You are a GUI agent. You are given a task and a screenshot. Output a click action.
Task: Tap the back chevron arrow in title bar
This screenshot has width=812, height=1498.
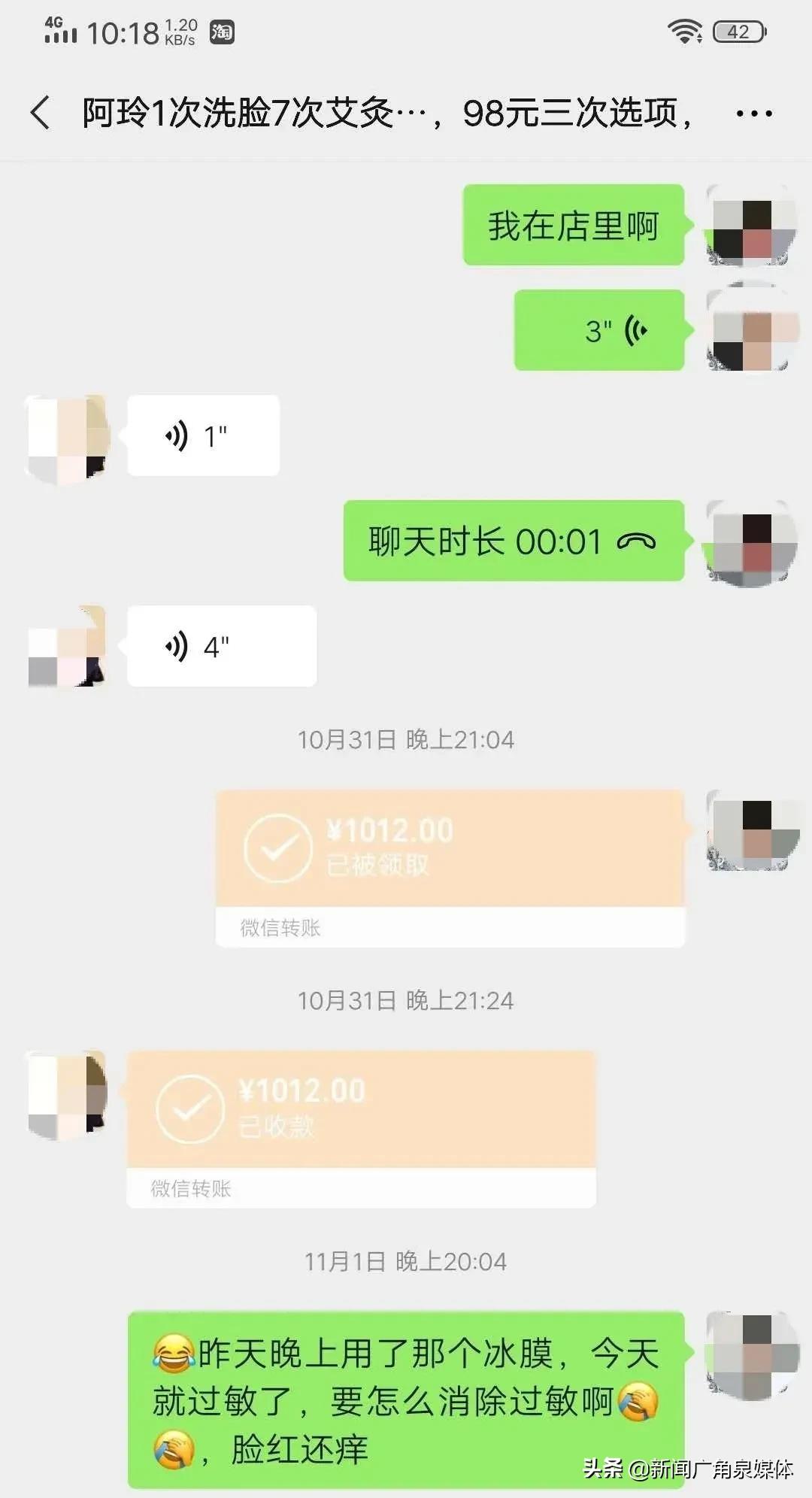[x=39, y=110]
